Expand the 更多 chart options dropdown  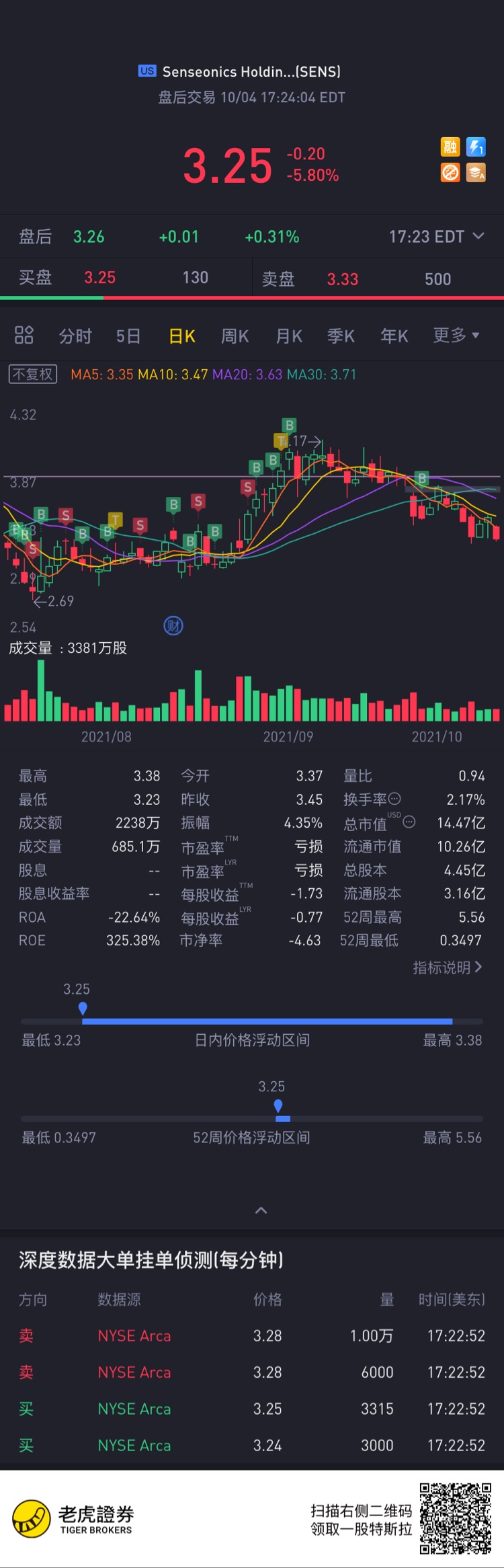click(456, 335)
